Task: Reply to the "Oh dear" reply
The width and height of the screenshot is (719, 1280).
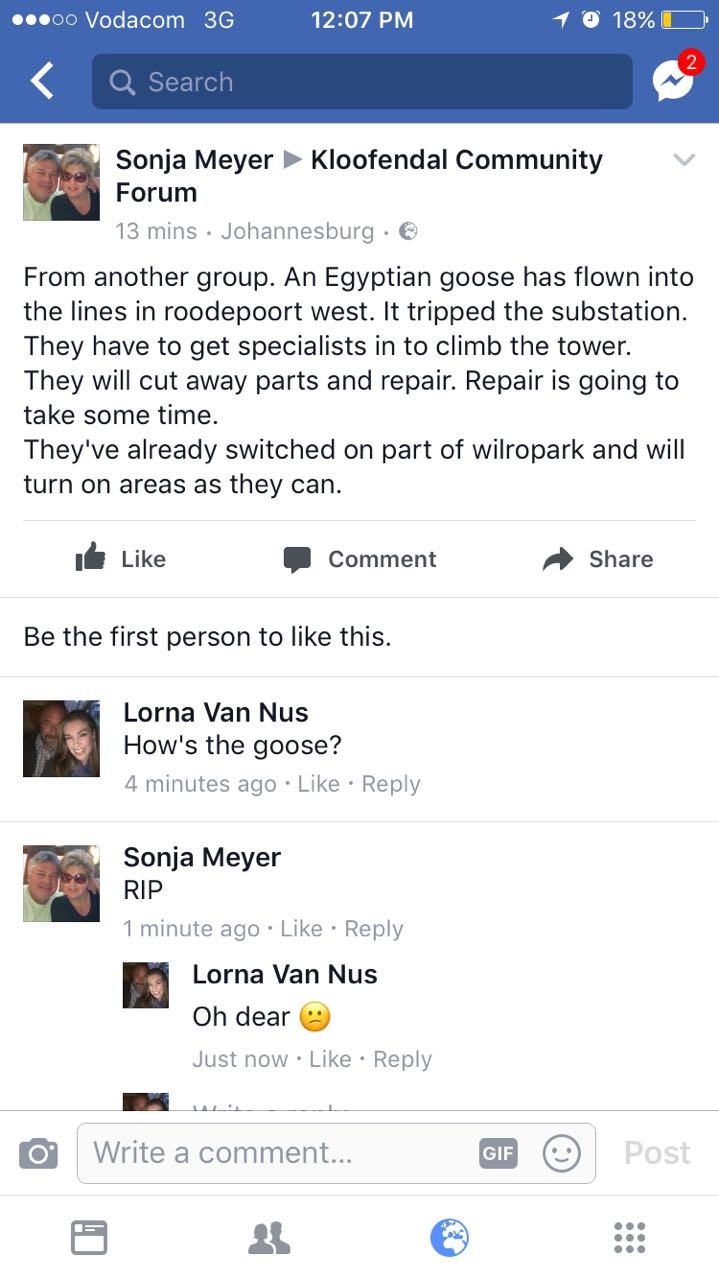Action: point(403,1059)
